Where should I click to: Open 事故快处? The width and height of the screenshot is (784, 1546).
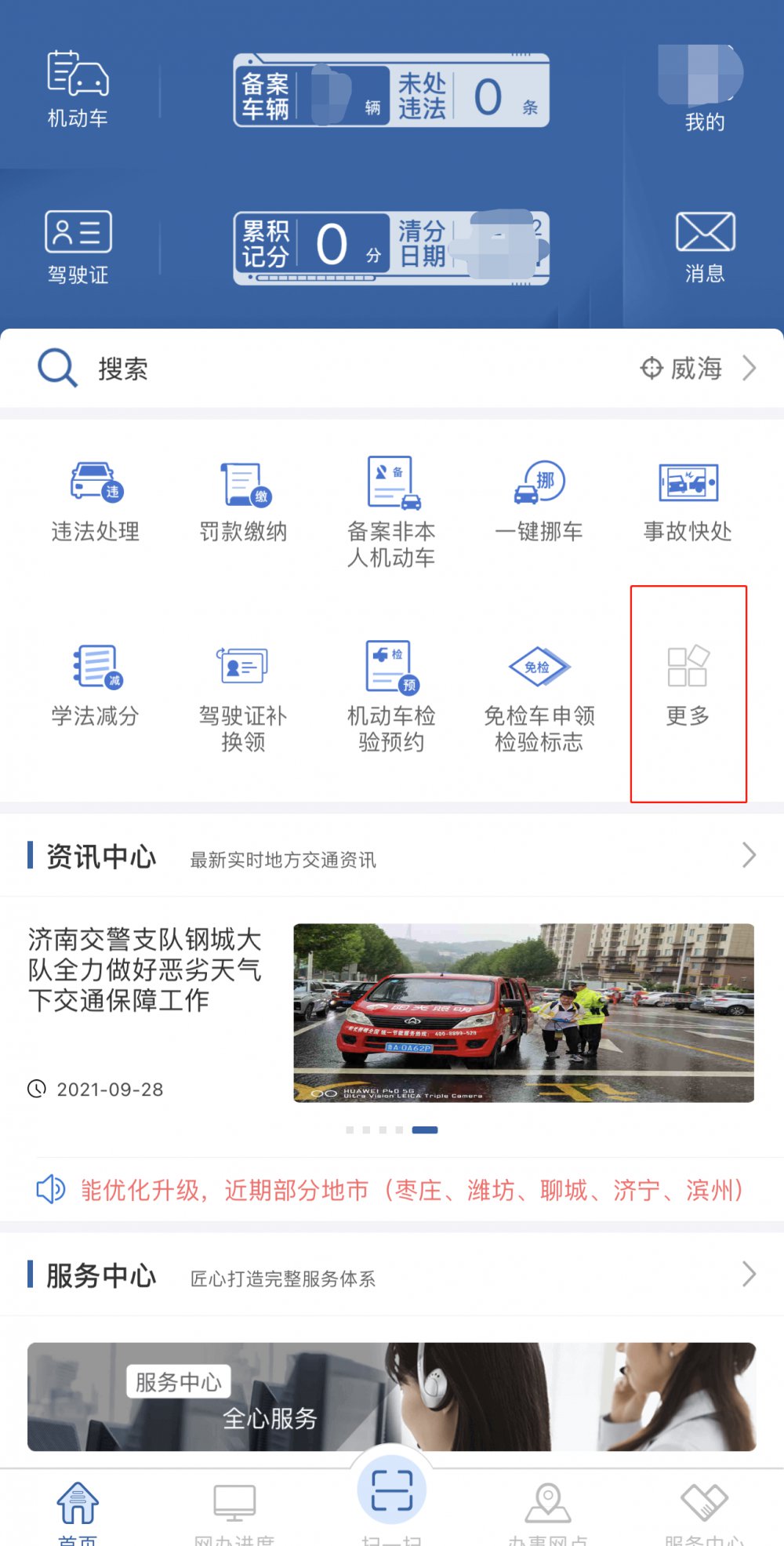tap(688, 502)
